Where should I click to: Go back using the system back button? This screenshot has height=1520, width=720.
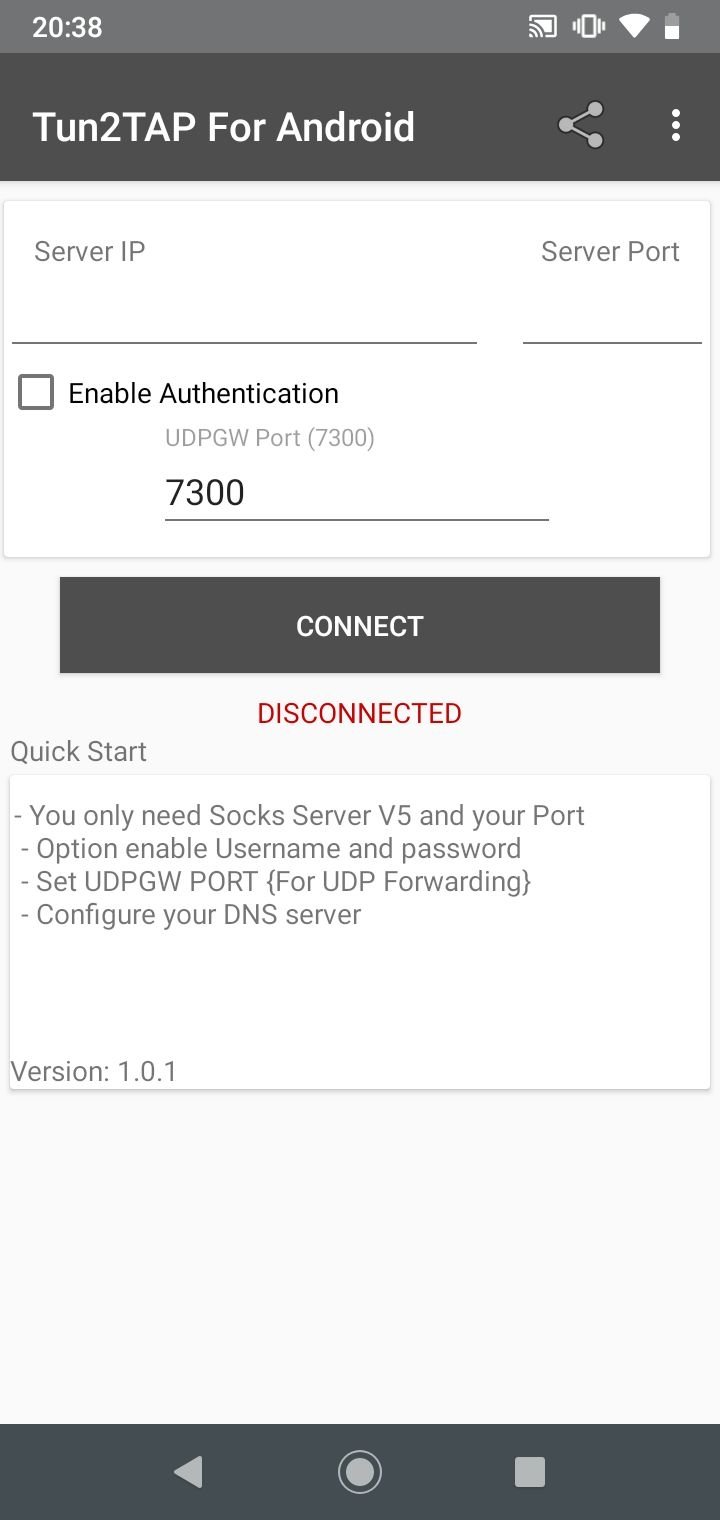point(188,1471)
